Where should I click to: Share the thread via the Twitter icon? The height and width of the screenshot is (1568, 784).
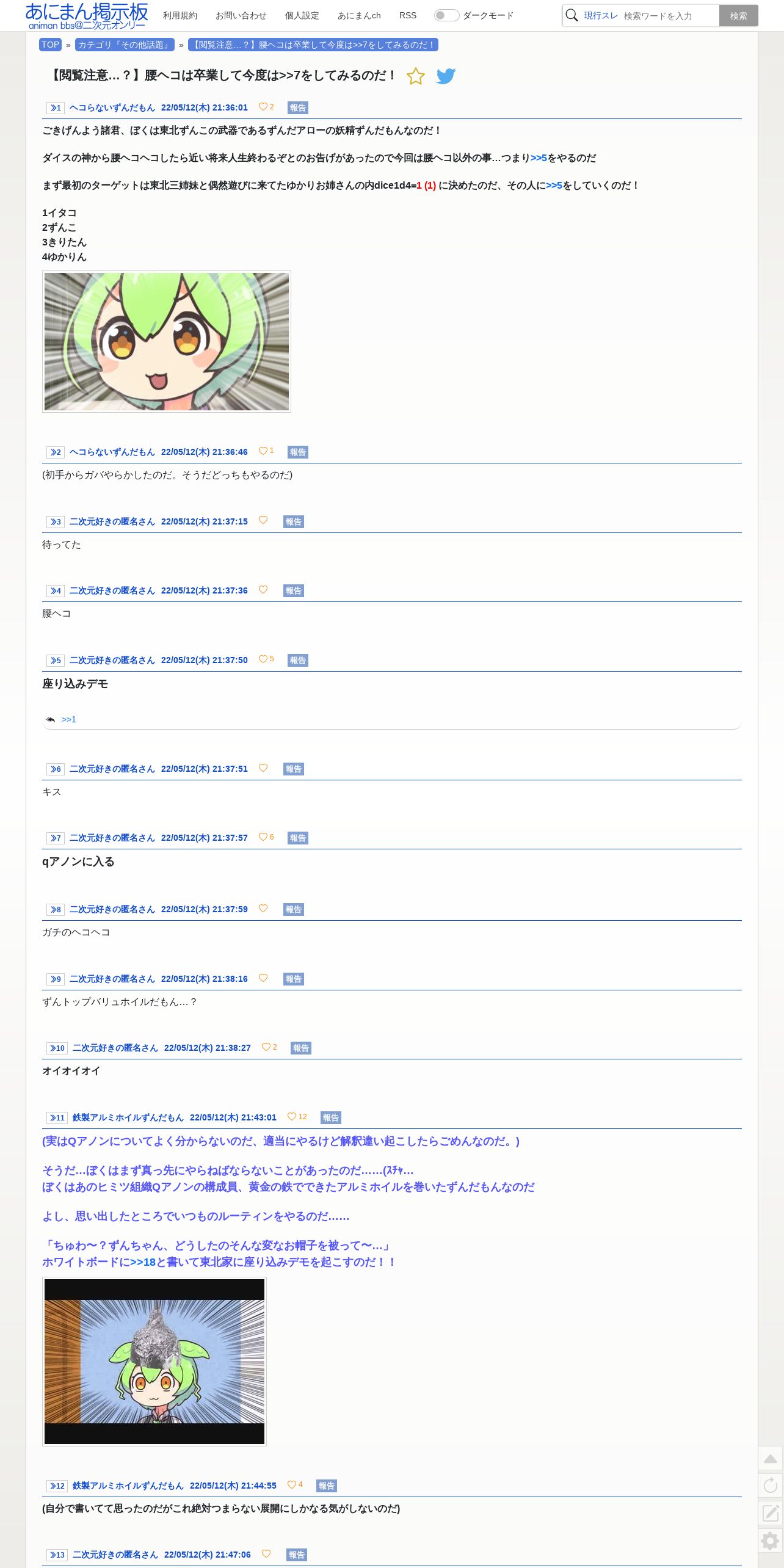[x=446, y=76]
